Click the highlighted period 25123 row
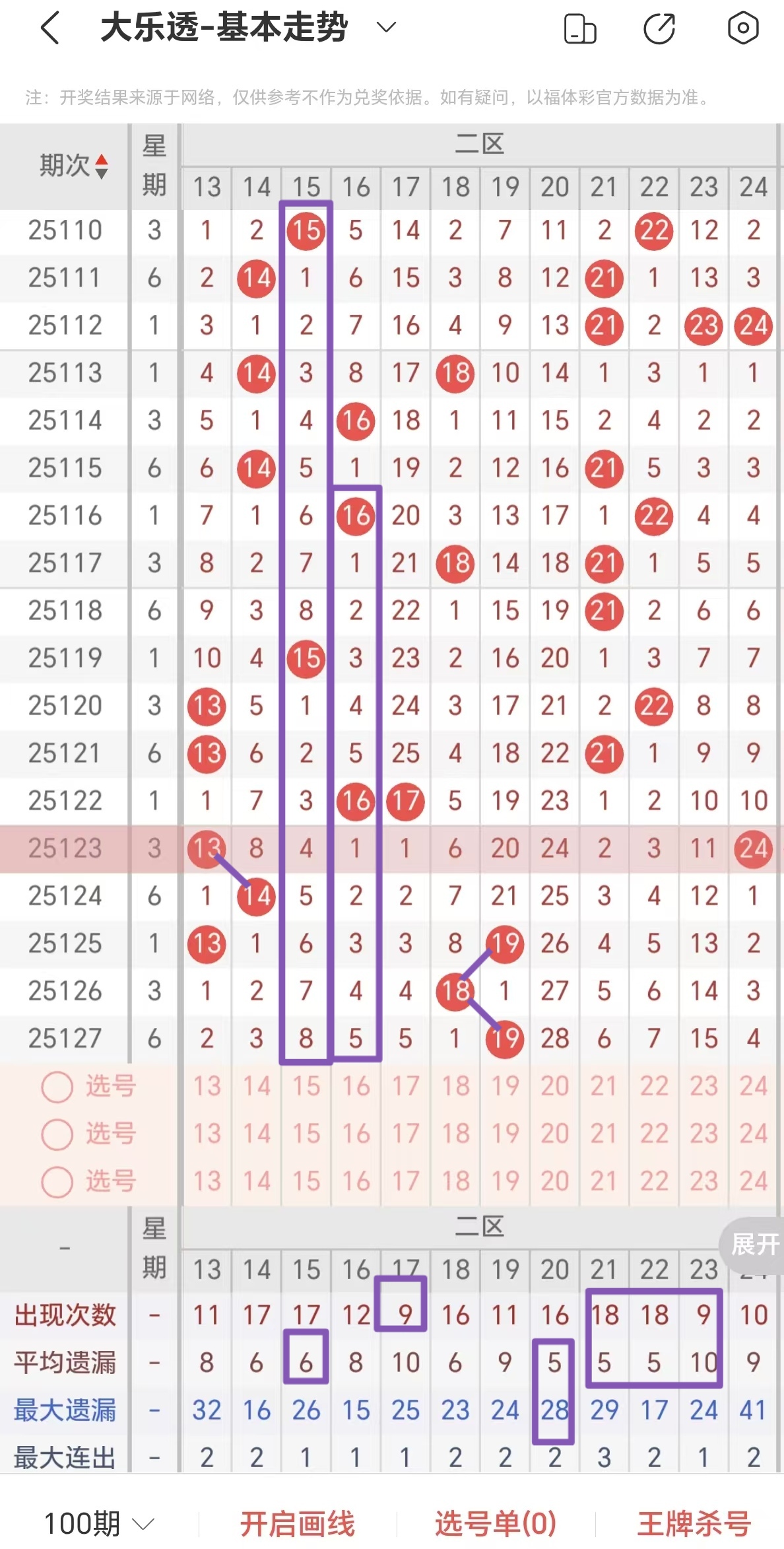Viewport: 784px width, 1549px height. click(x=66, y=848)
